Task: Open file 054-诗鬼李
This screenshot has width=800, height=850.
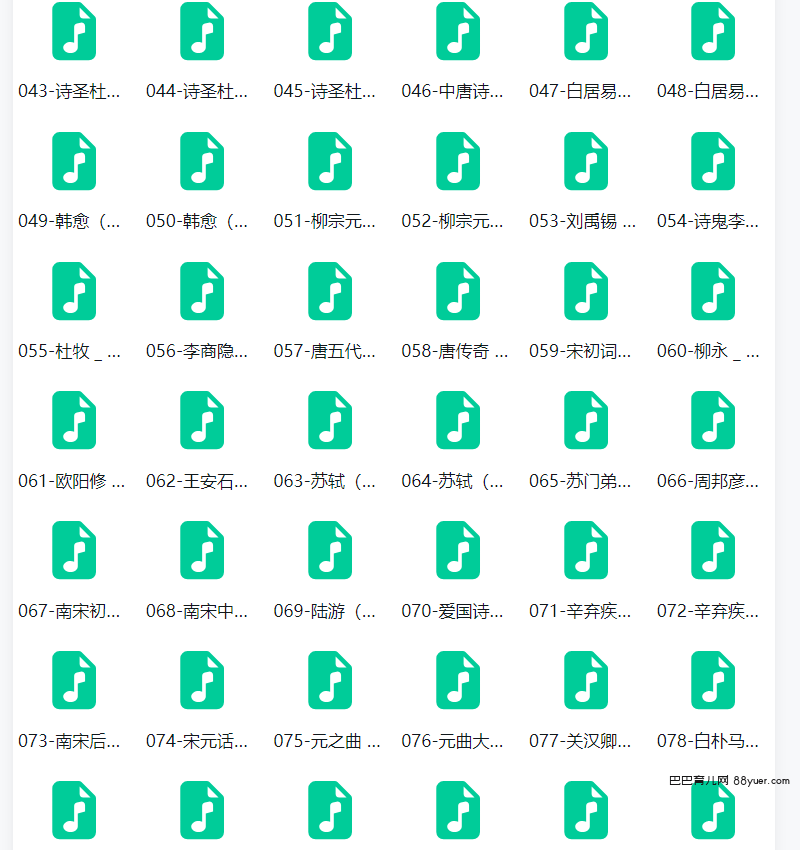Action: (x=713, y=161)
